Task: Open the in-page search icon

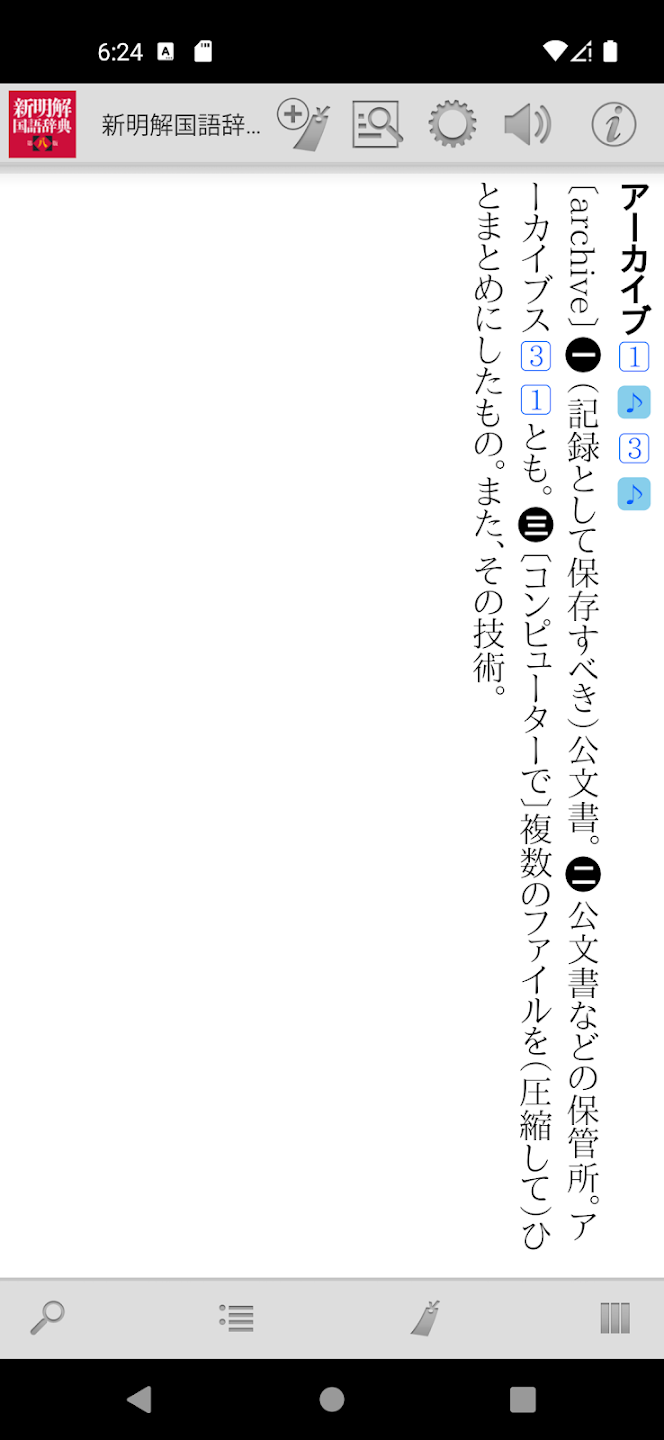Action: pos(377,125)
